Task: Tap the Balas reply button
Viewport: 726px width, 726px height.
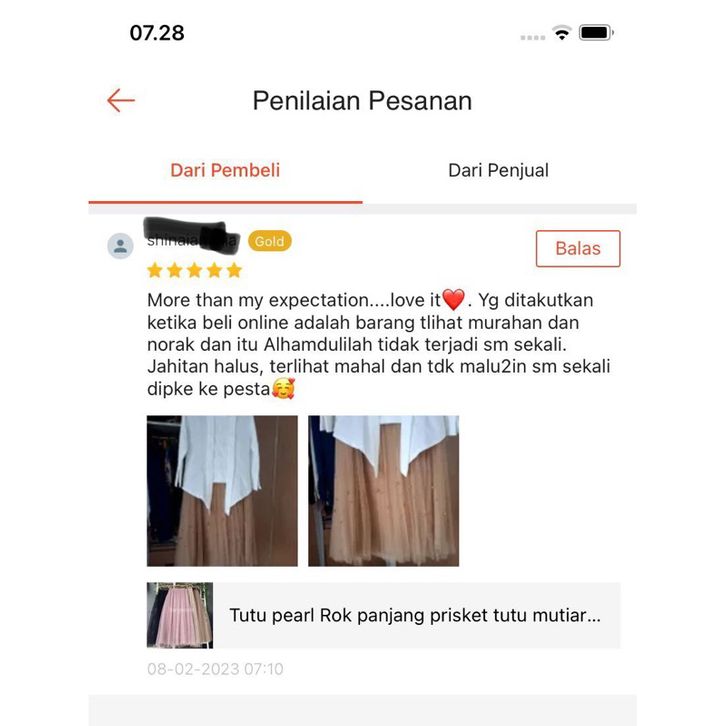Action: [x=577, y=249]
